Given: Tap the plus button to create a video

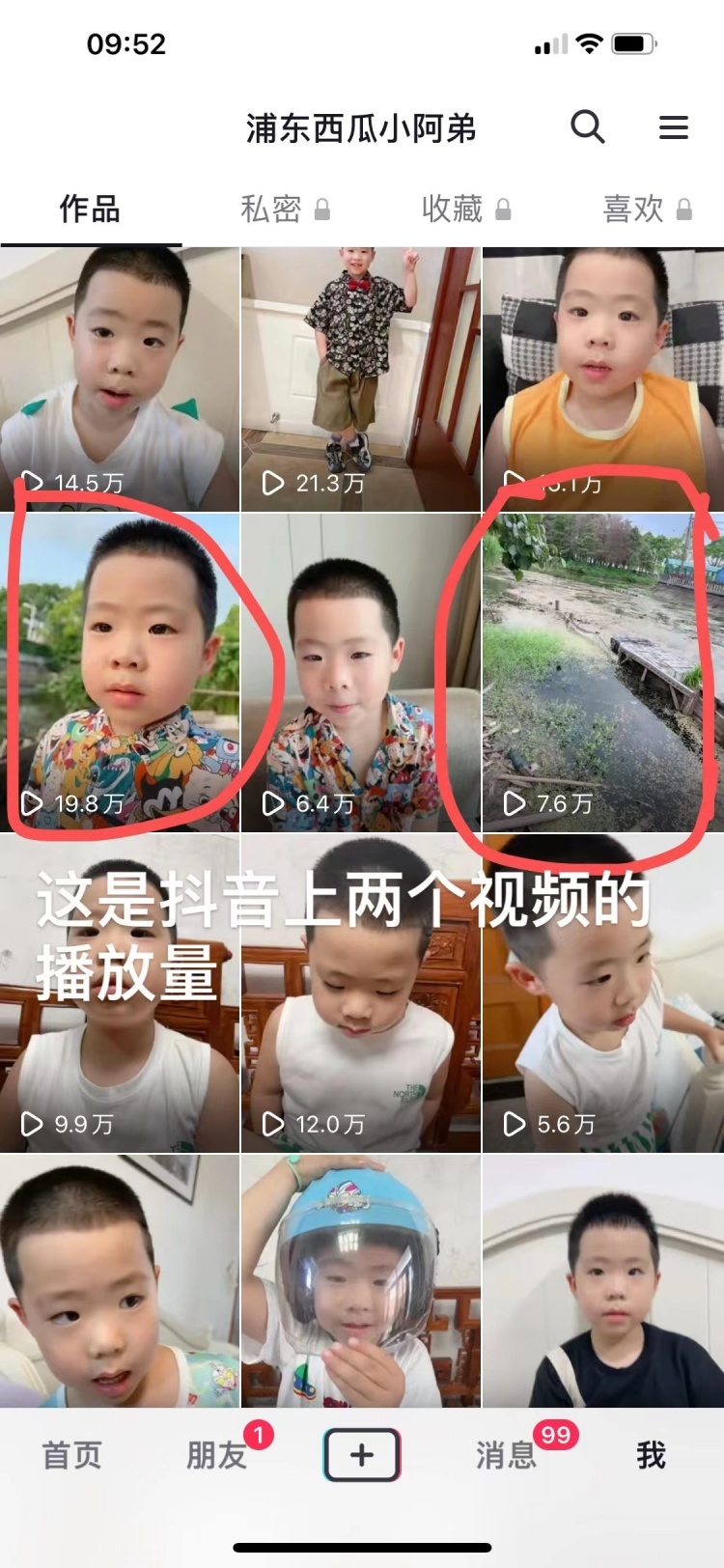Looking at the screenshot, I should [x=362, y=1454].
